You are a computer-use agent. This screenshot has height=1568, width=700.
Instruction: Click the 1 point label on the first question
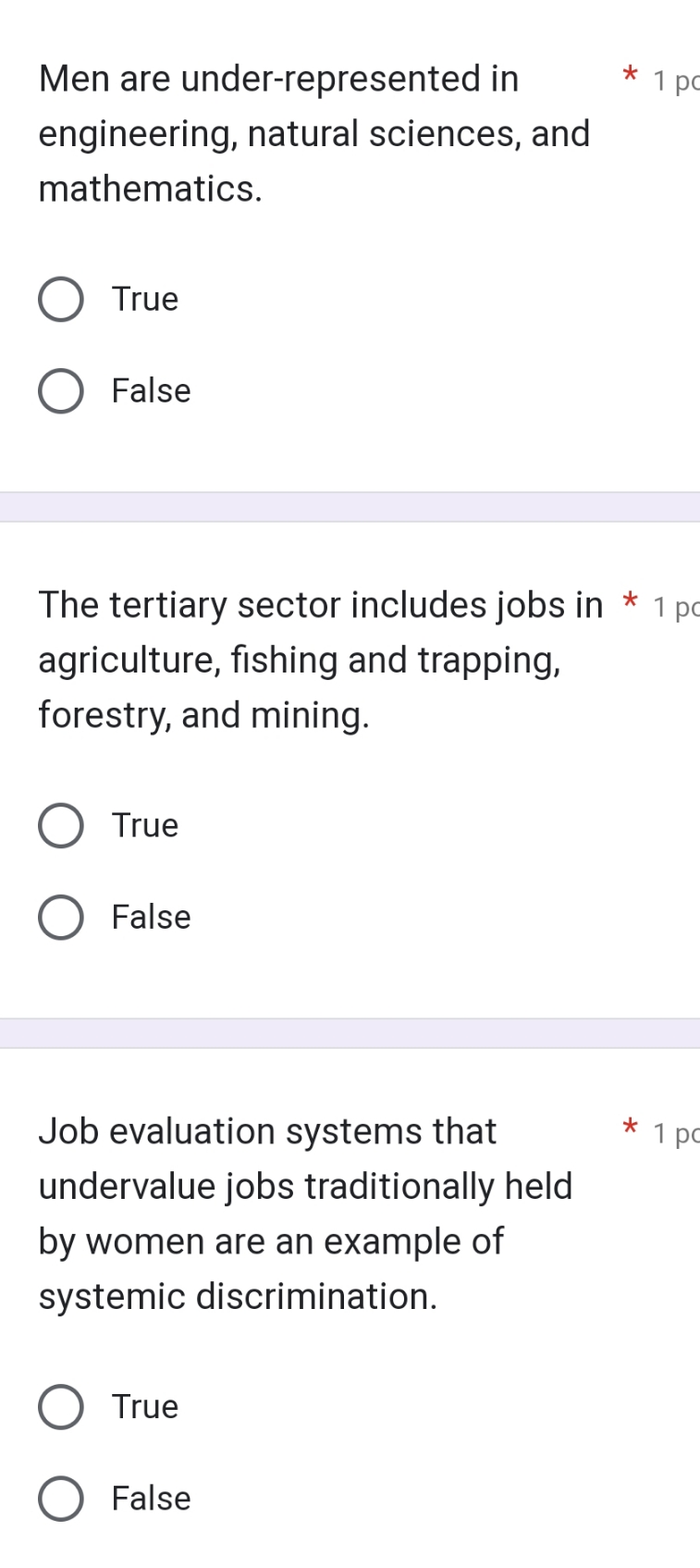[678, 81]
